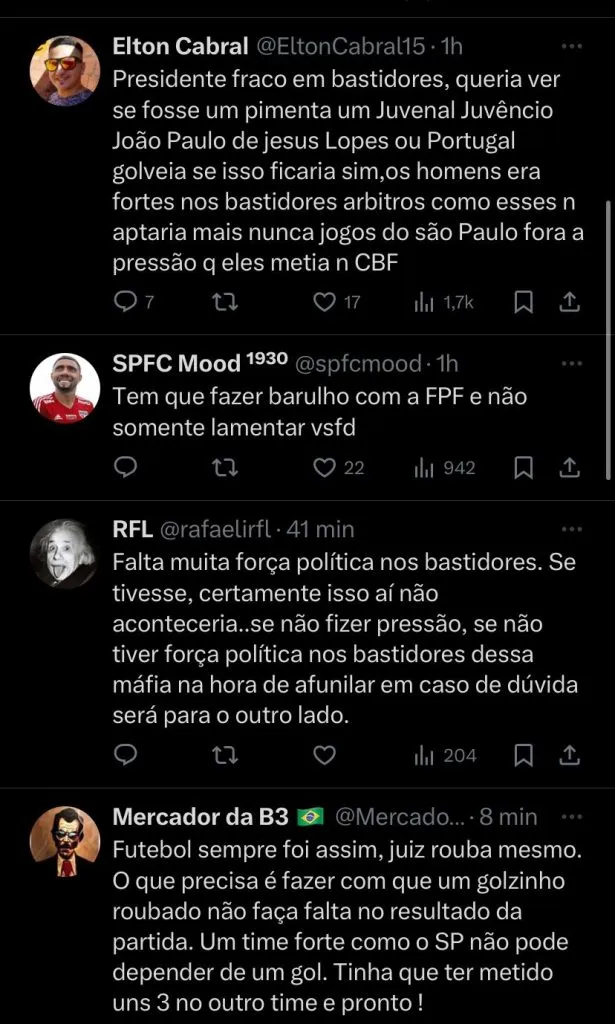Image resolution: width=615 pixels, height=1024 pixels.
Task: Open RFL's profile avatar
Action: click(65, 553)
